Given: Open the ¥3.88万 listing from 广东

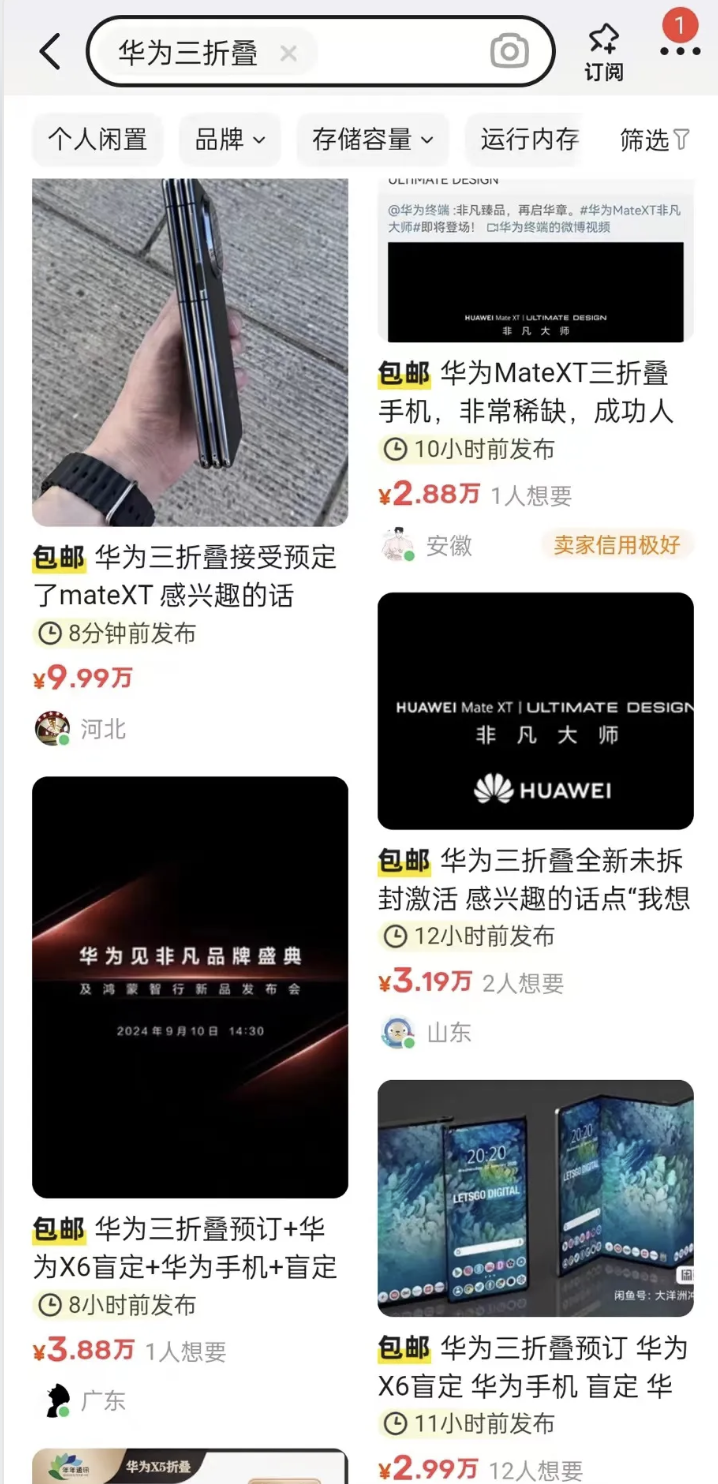Looking at the screenshot, I should (190, 1097).
